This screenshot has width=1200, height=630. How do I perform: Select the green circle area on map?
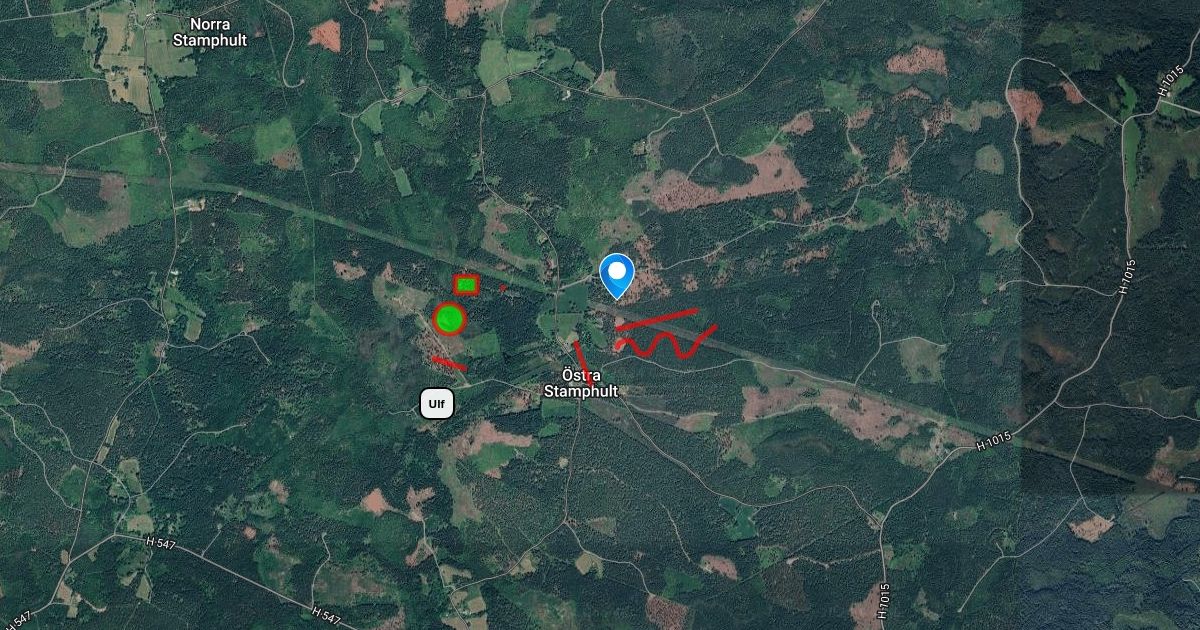(450, 319)
